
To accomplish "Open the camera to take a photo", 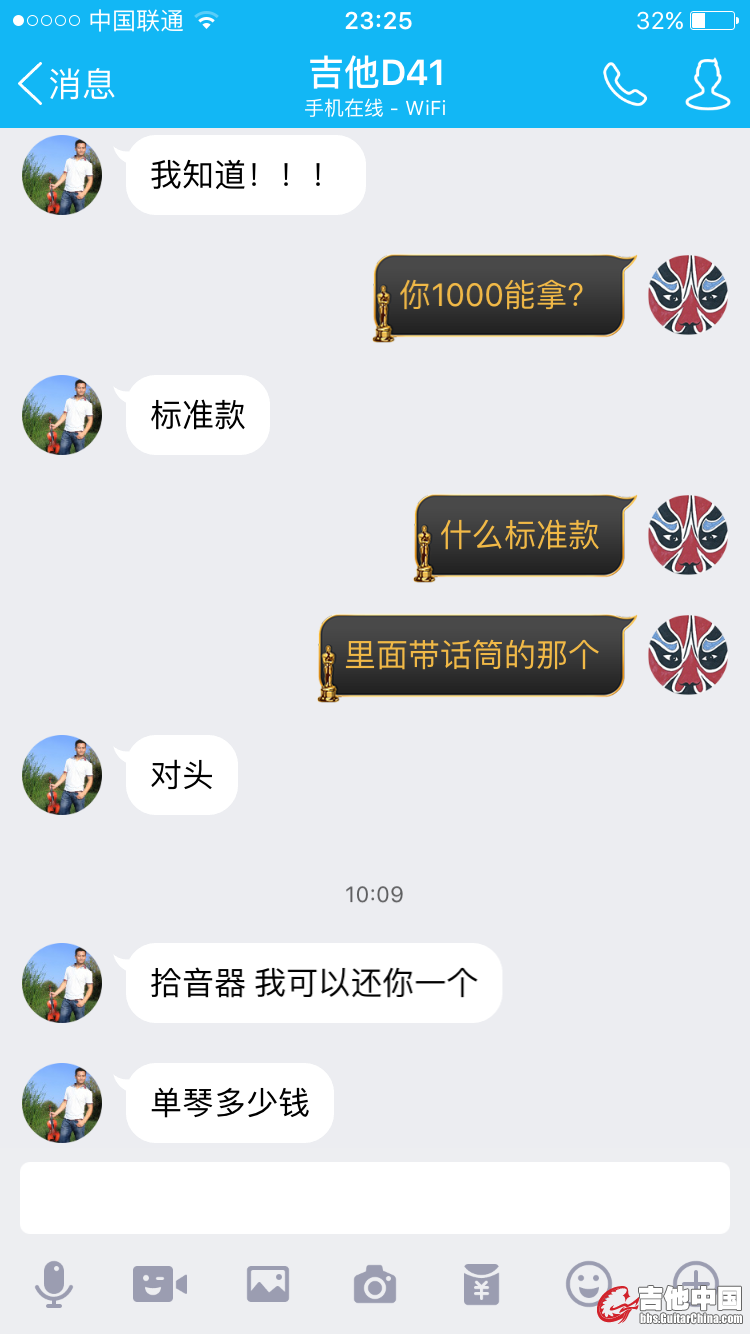I will pos(375,1283).
